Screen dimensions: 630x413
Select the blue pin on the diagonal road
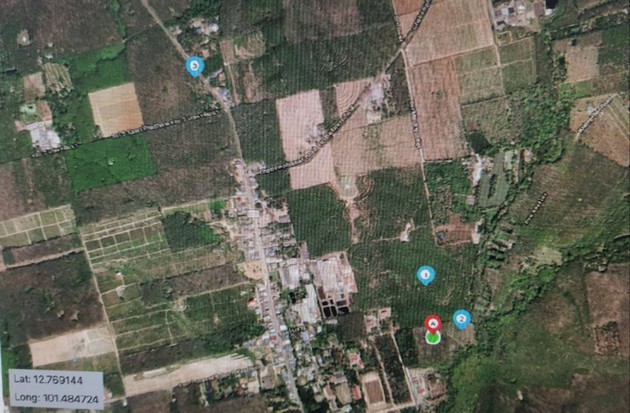pyautogui.click(x=195, y=65)
